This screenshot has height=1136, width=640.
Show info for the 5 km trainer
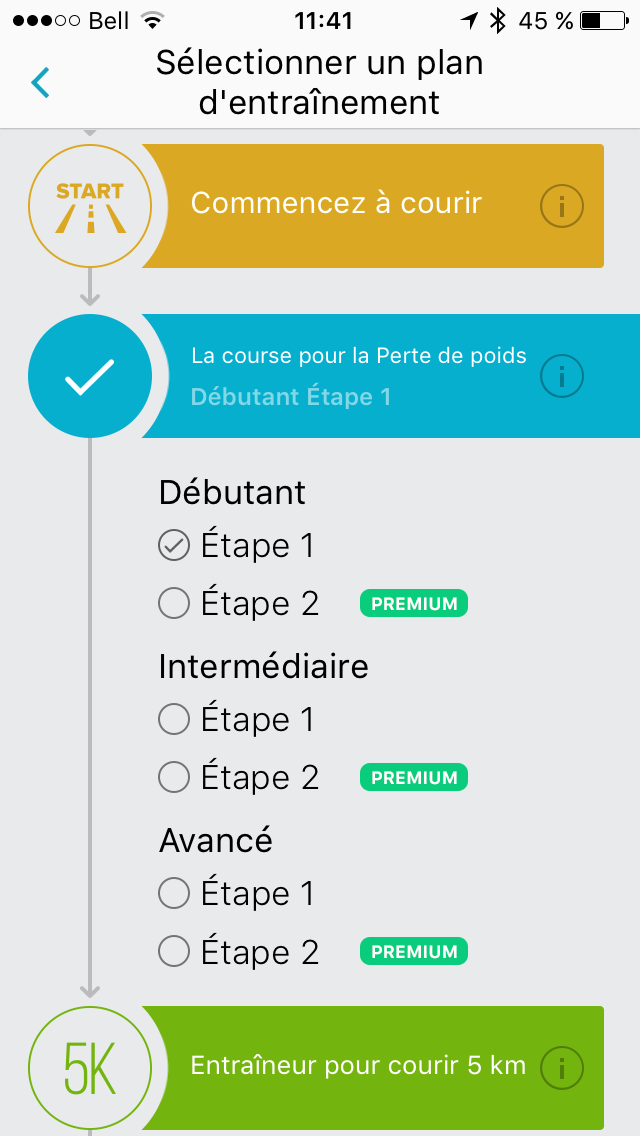562,1068
